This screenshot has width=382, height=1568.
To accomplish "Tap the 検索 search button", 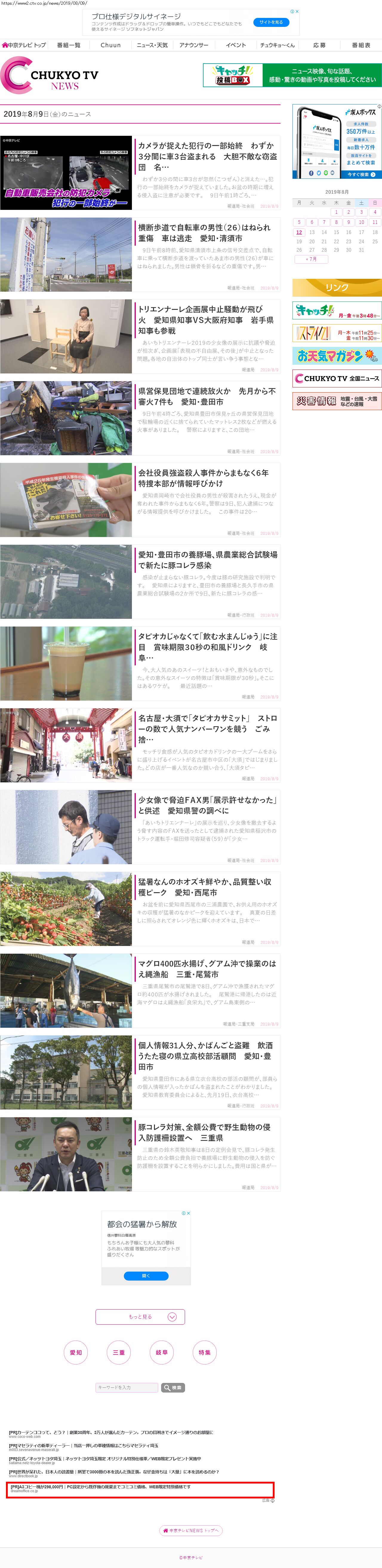I will 173,1387.
